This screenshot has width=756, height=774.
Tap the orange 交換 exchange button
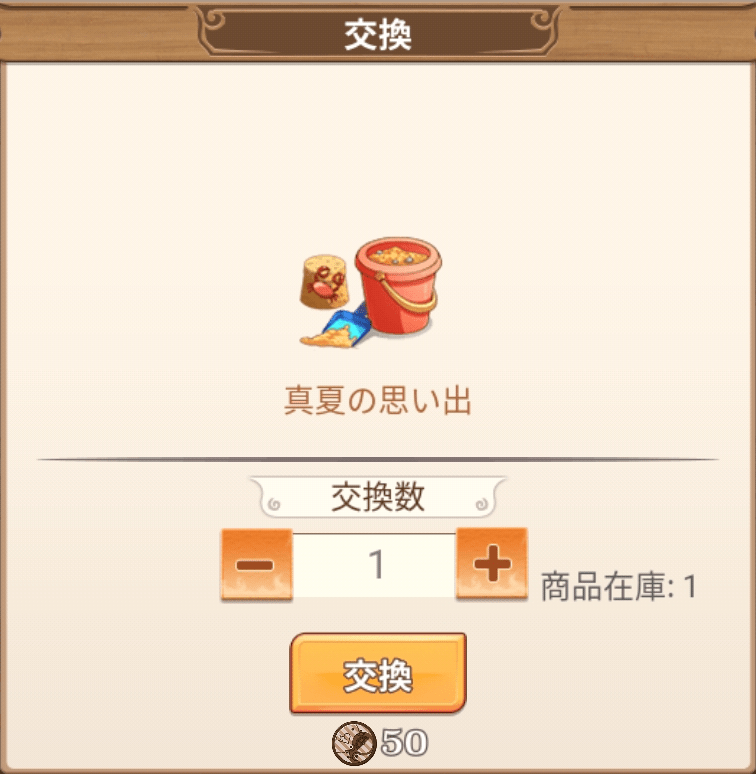coord(378,674)
